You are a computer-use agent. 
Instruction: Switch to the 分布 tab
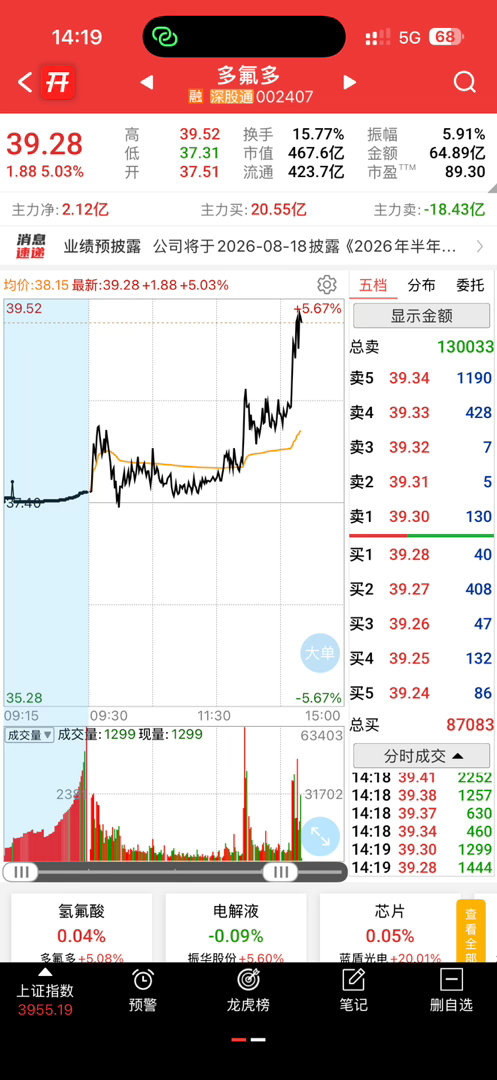point(421,285)
